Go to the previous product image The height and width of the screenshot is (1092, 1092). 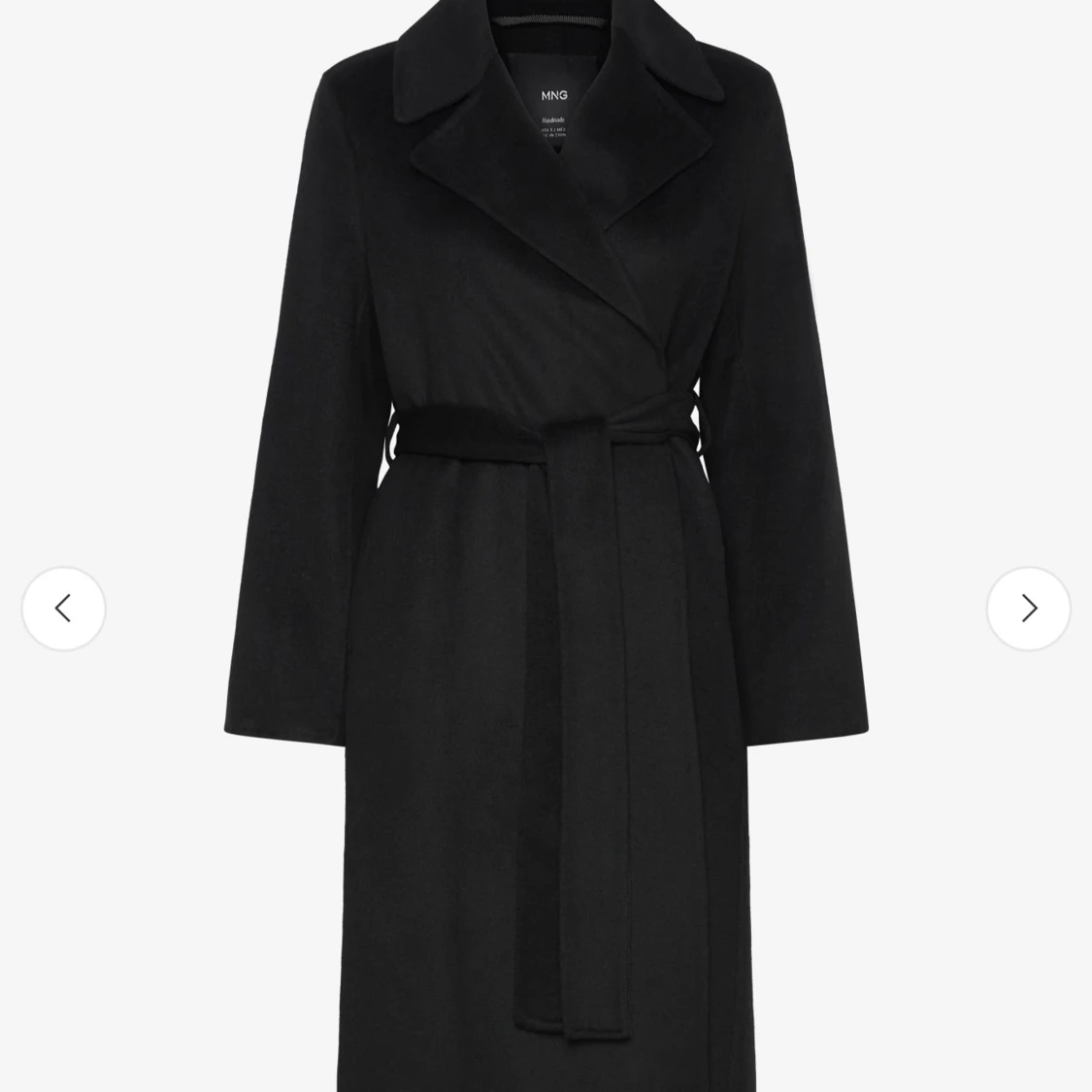pyautogui.click(x=64, y=609)
